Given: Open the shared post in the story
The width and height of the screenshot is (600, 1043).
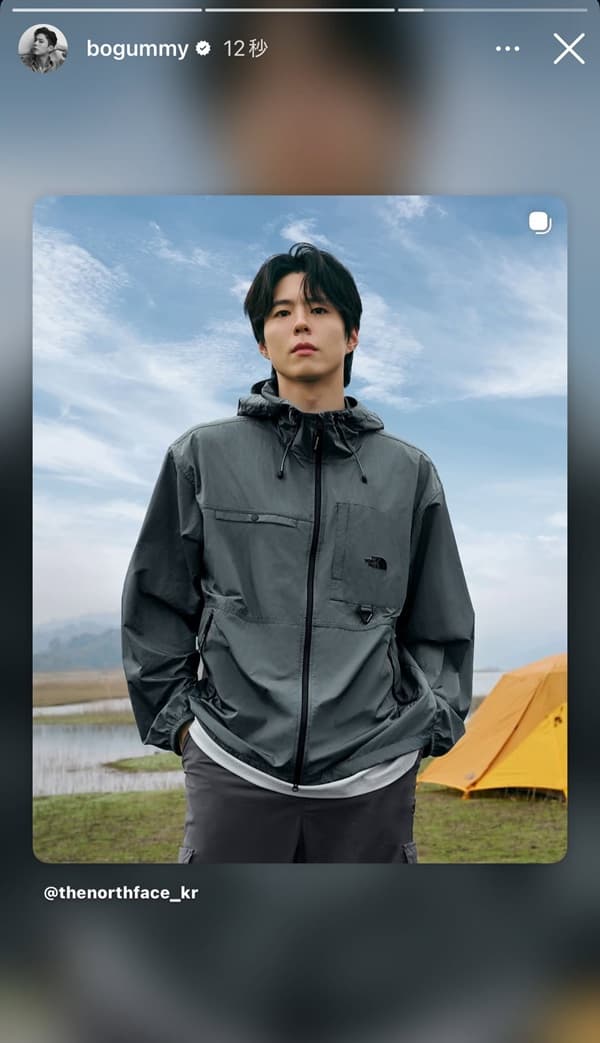Looking at the screenshot, I should point(299,528).
